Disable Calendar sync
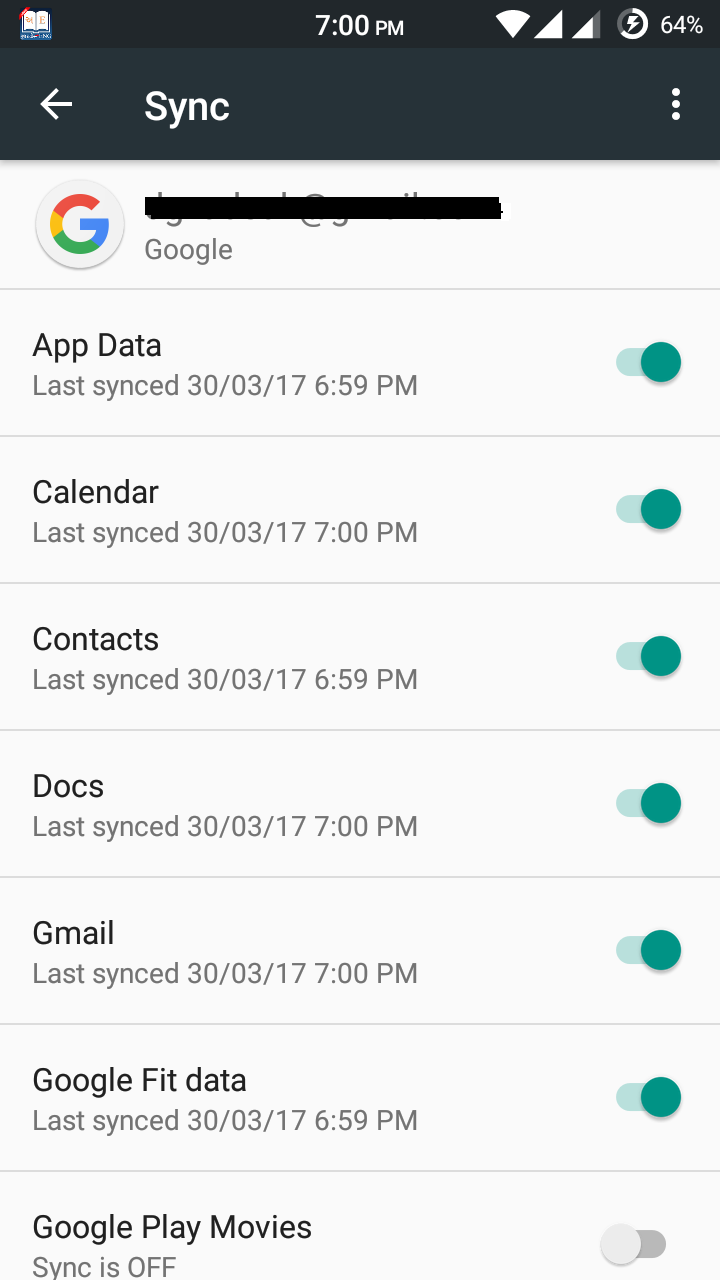The height and width of the screenshot is (1280, 720). pos(648,509)
